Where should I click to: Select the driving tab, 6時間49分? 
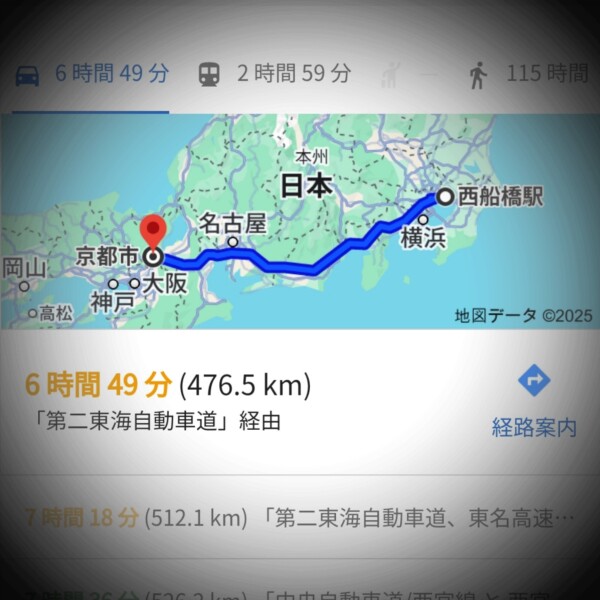coord(92,74)
